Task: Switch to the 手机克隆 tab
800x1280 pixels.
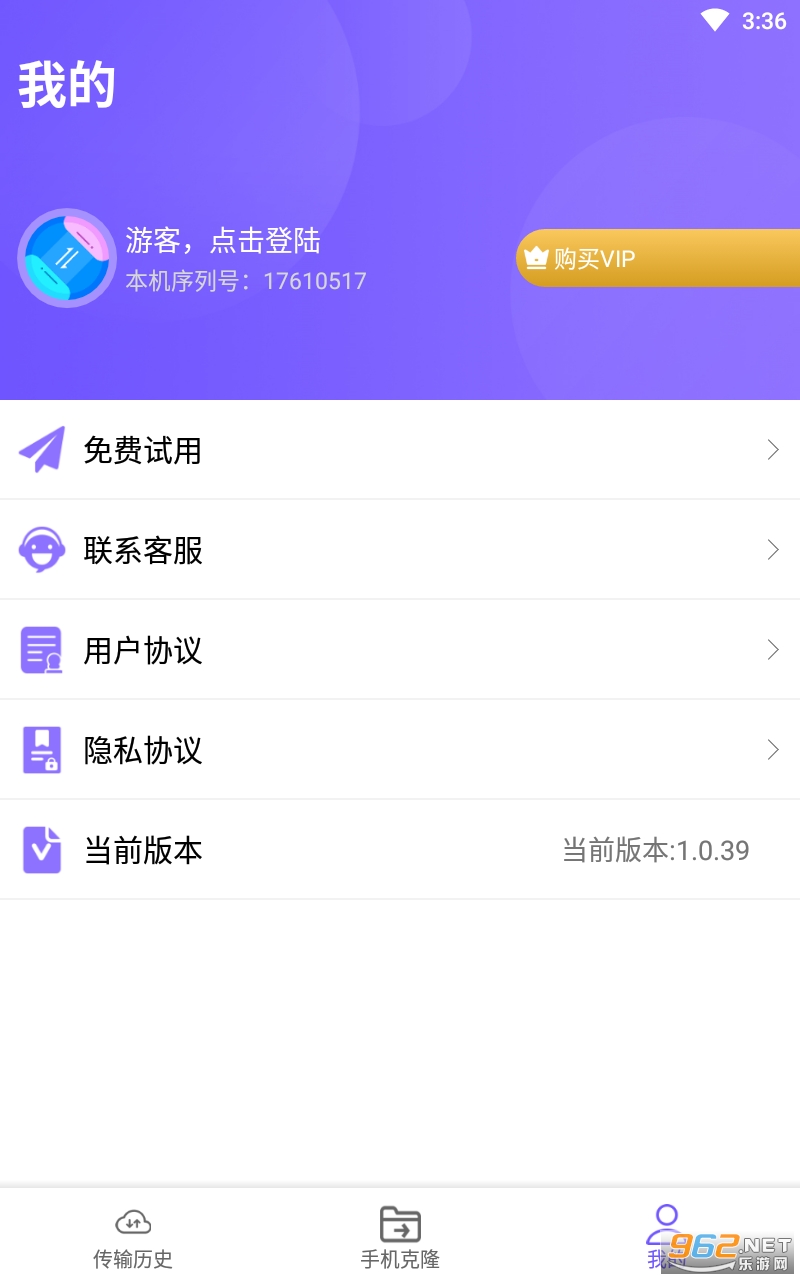Action: pos(400,1236)
